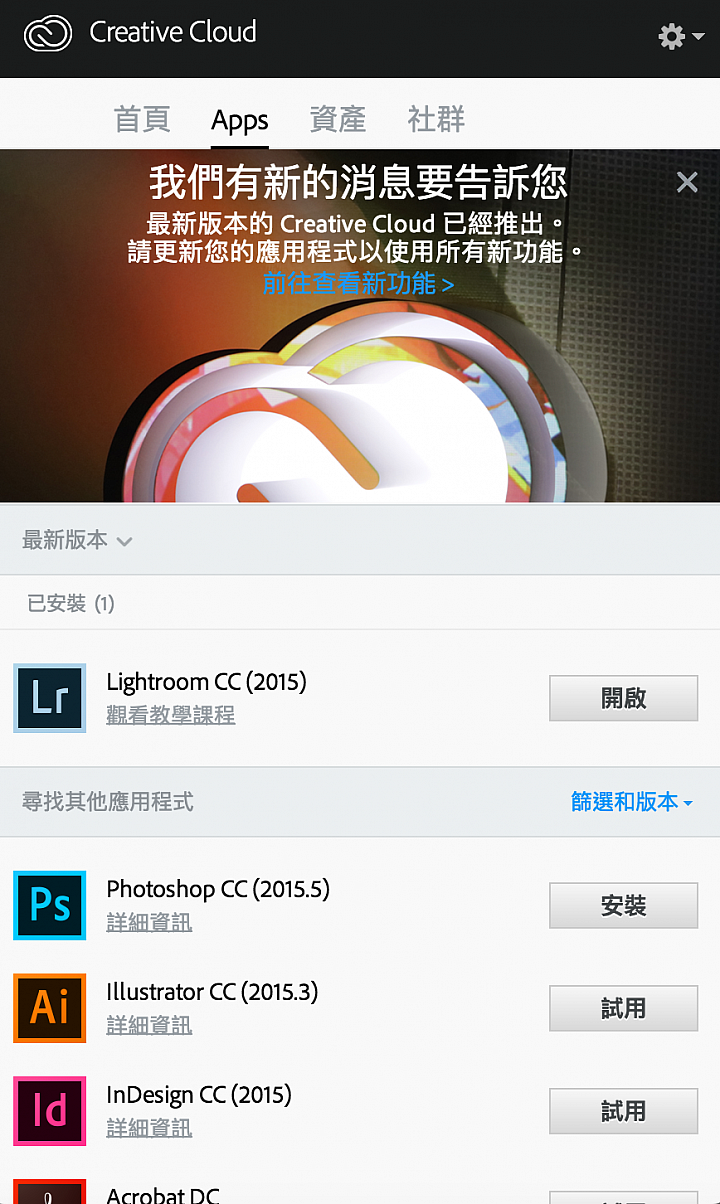Switch to the 社群 tab
Image resolution: width=720 pixels, height=1204 pixels.
(436, 120)
